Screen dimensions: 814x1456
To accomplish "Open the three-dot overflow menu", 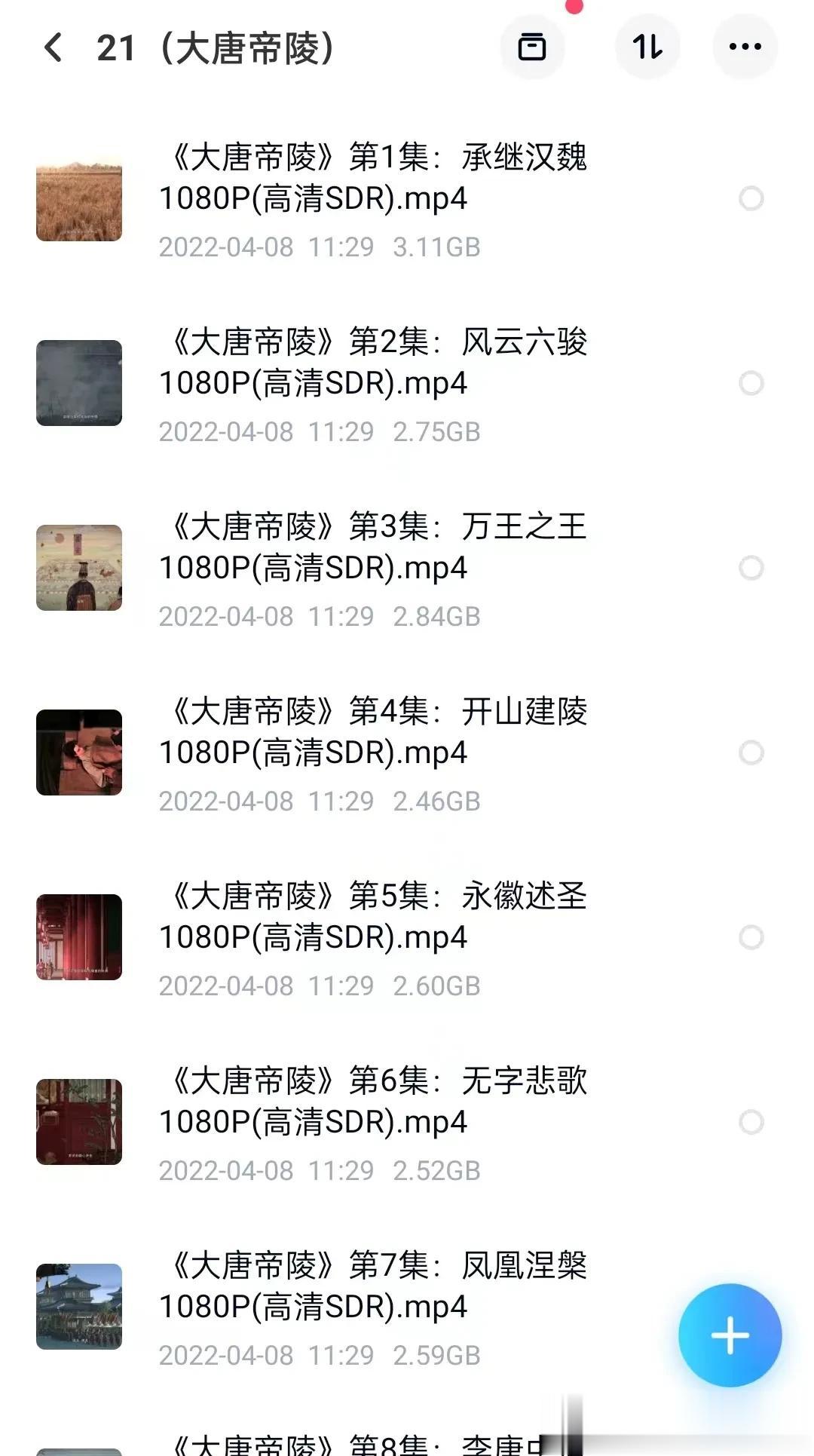I will click(x=745, y=48).
